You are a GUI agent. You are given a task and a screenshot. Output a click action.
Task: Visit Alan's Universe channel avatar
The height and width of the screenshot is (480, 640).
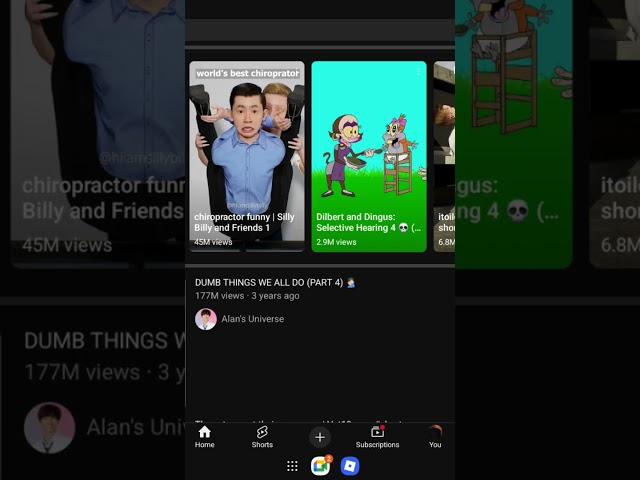pyautogui.click(x=206, y=319)
